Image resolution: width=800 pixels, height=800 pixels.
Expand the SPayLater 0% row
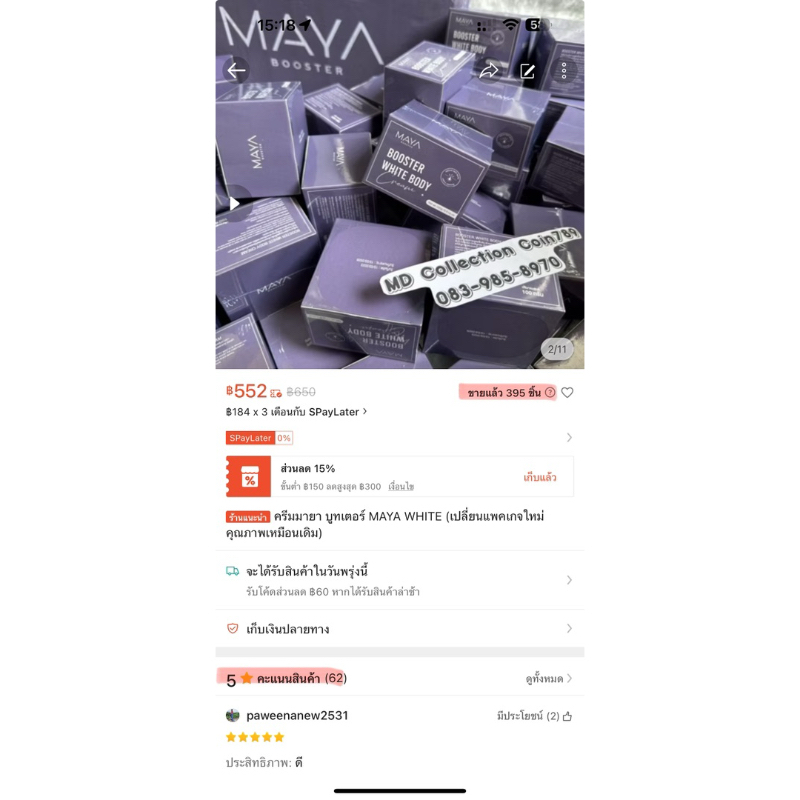tap(399, 438)
